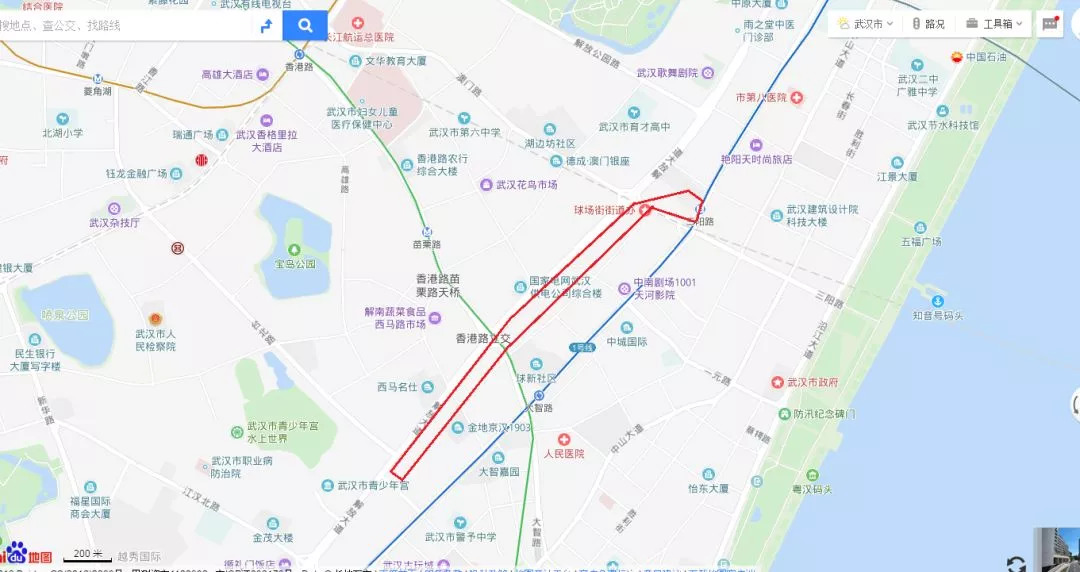Open the message feedback icon
The width and height of the screenshot is (1080, 572).
point(1050,24)
